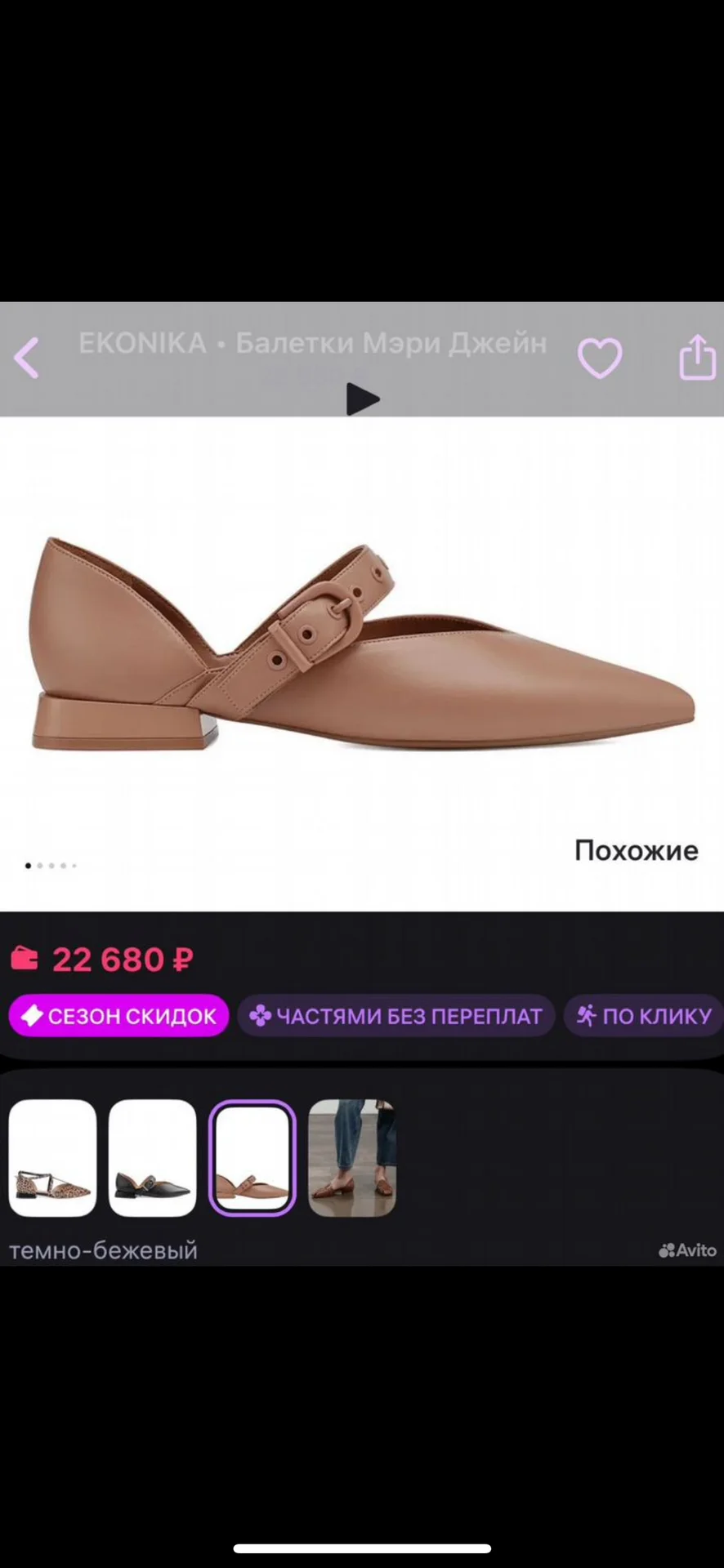The image size is (724, 1568).
Task: Play the video with the triangle button
Action: (363, 399)
